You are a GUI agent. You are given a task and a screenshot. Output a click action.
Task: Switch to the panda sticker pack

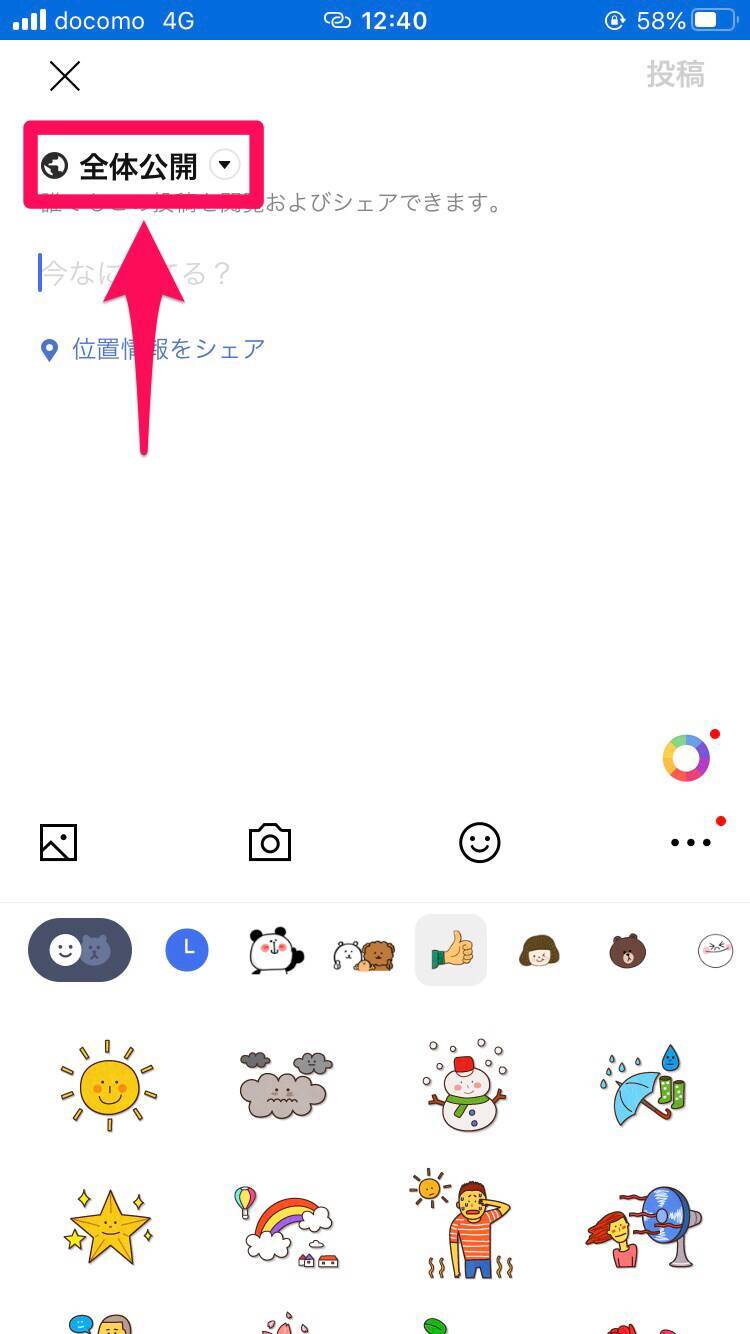click(268, 950)
